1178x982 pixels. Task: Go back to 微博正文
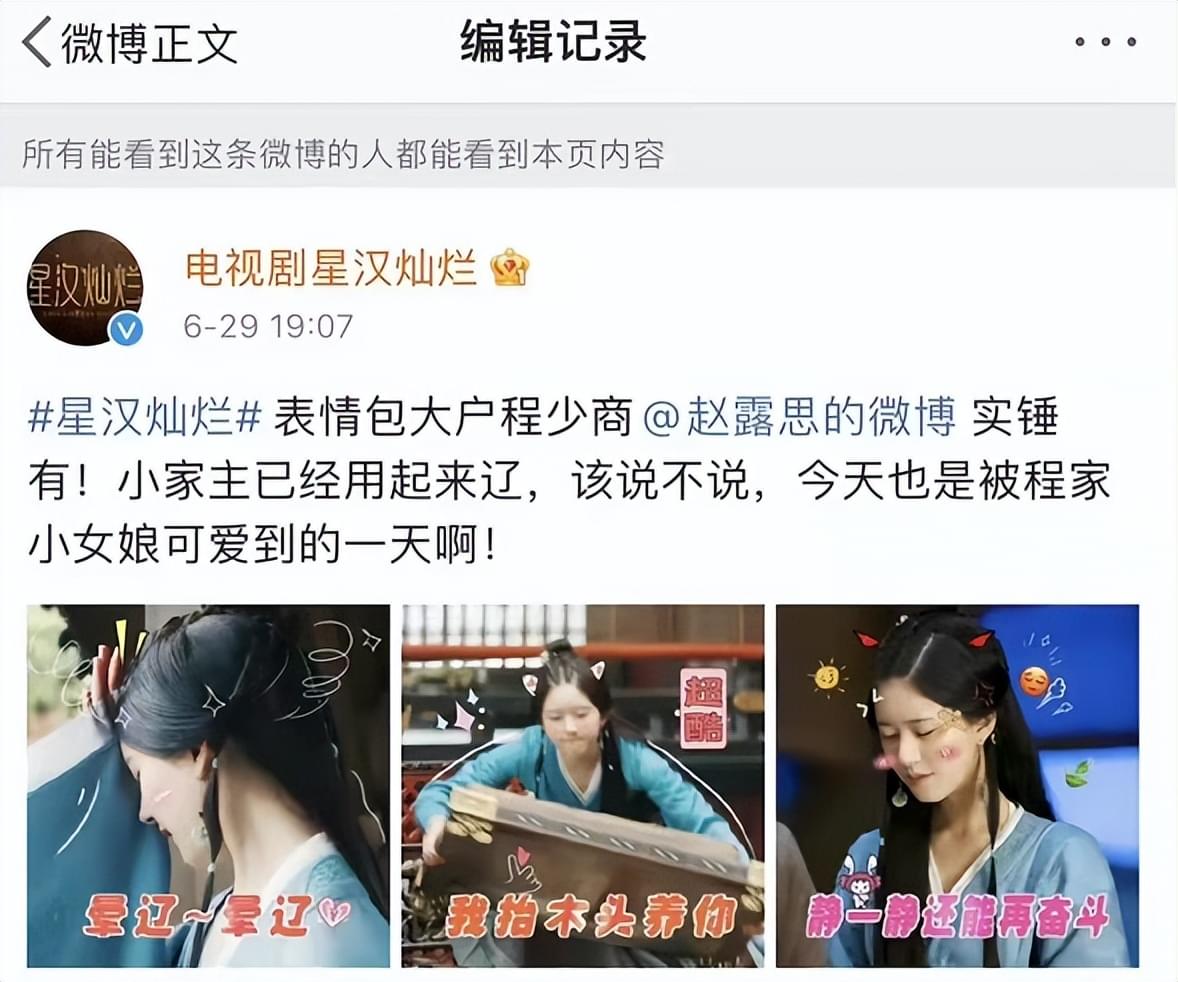130,44
